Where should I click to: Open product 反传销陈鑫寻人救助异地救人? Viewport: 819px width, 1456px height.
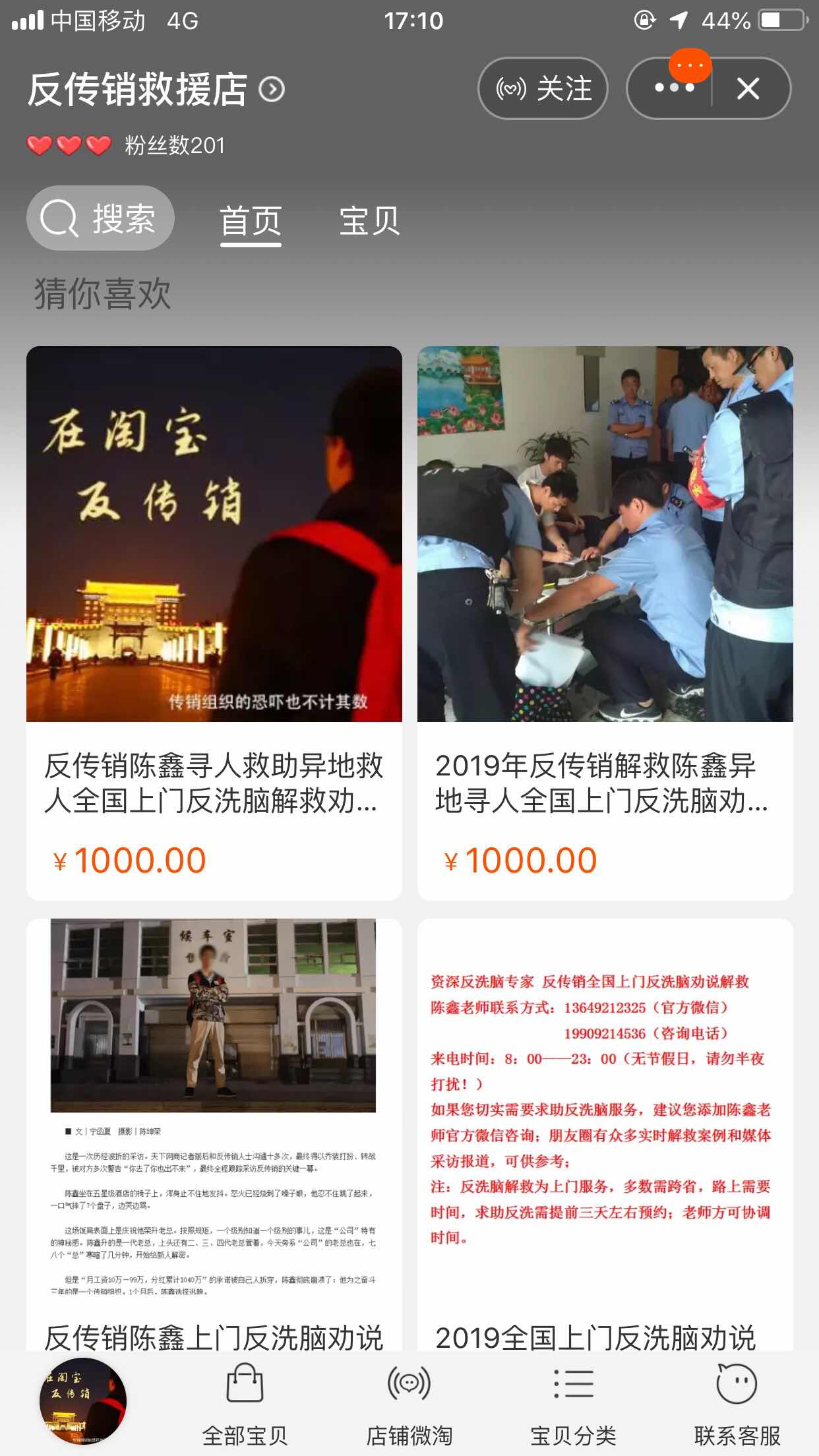214,622
